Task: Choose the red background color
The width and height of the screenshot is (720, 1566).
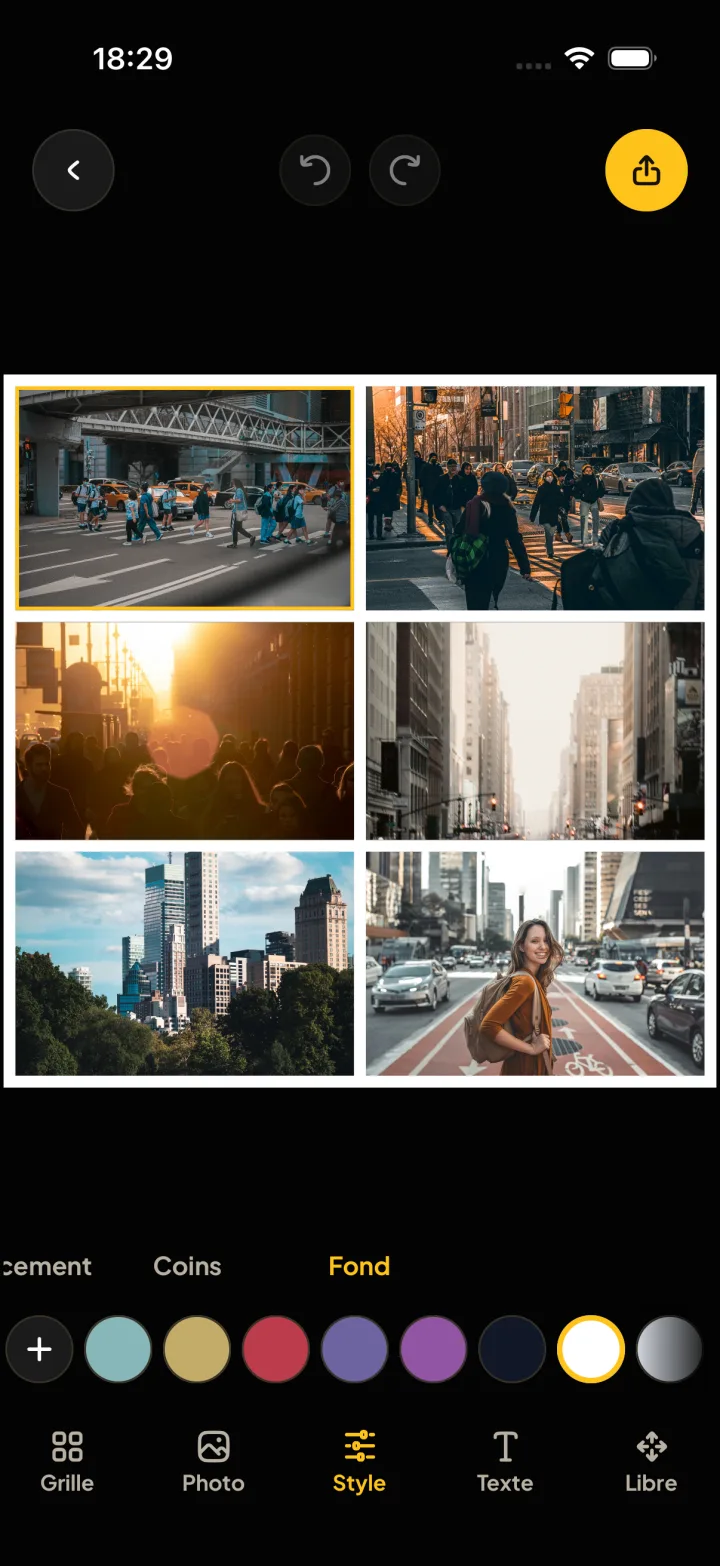Action: (x=276, y=1349)
